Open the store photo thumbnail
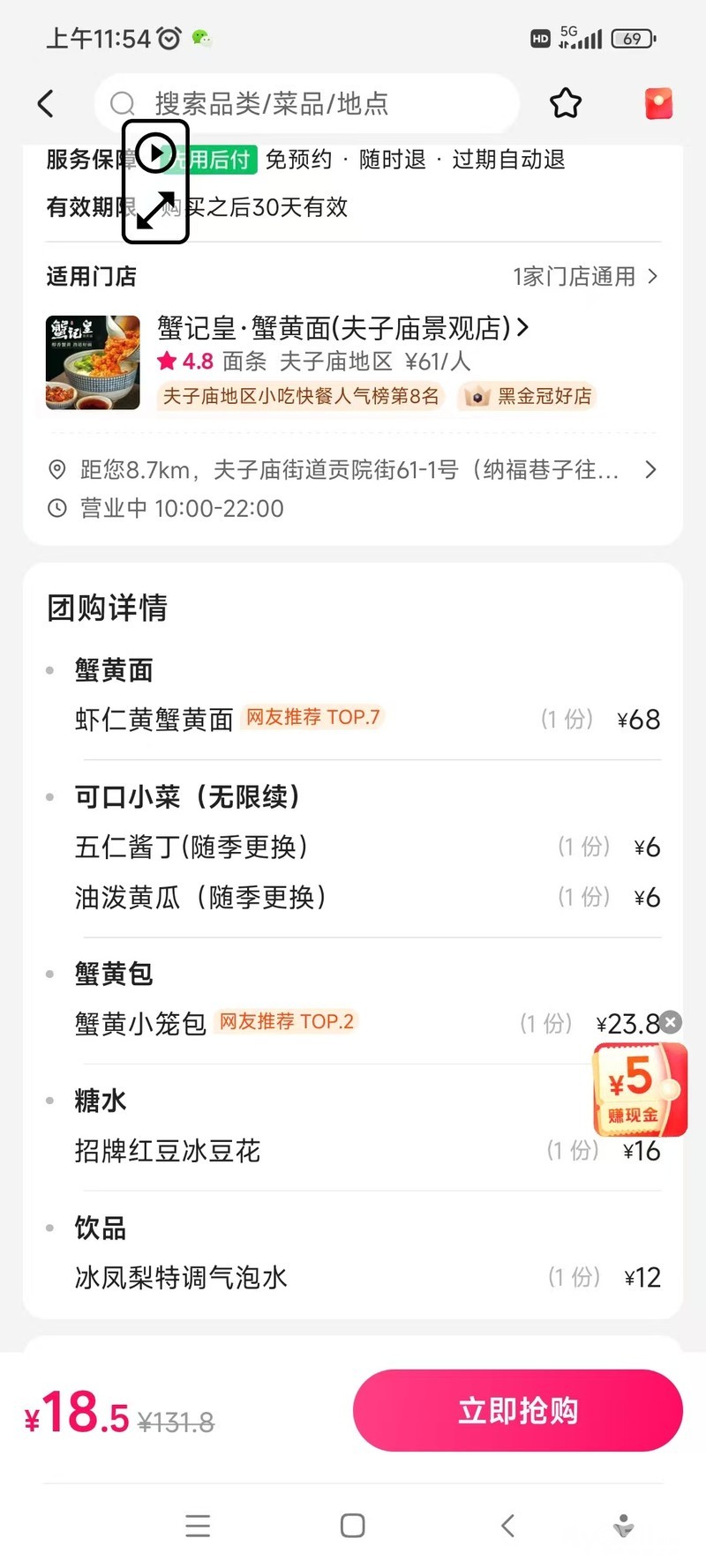 (x=93, y=362)
